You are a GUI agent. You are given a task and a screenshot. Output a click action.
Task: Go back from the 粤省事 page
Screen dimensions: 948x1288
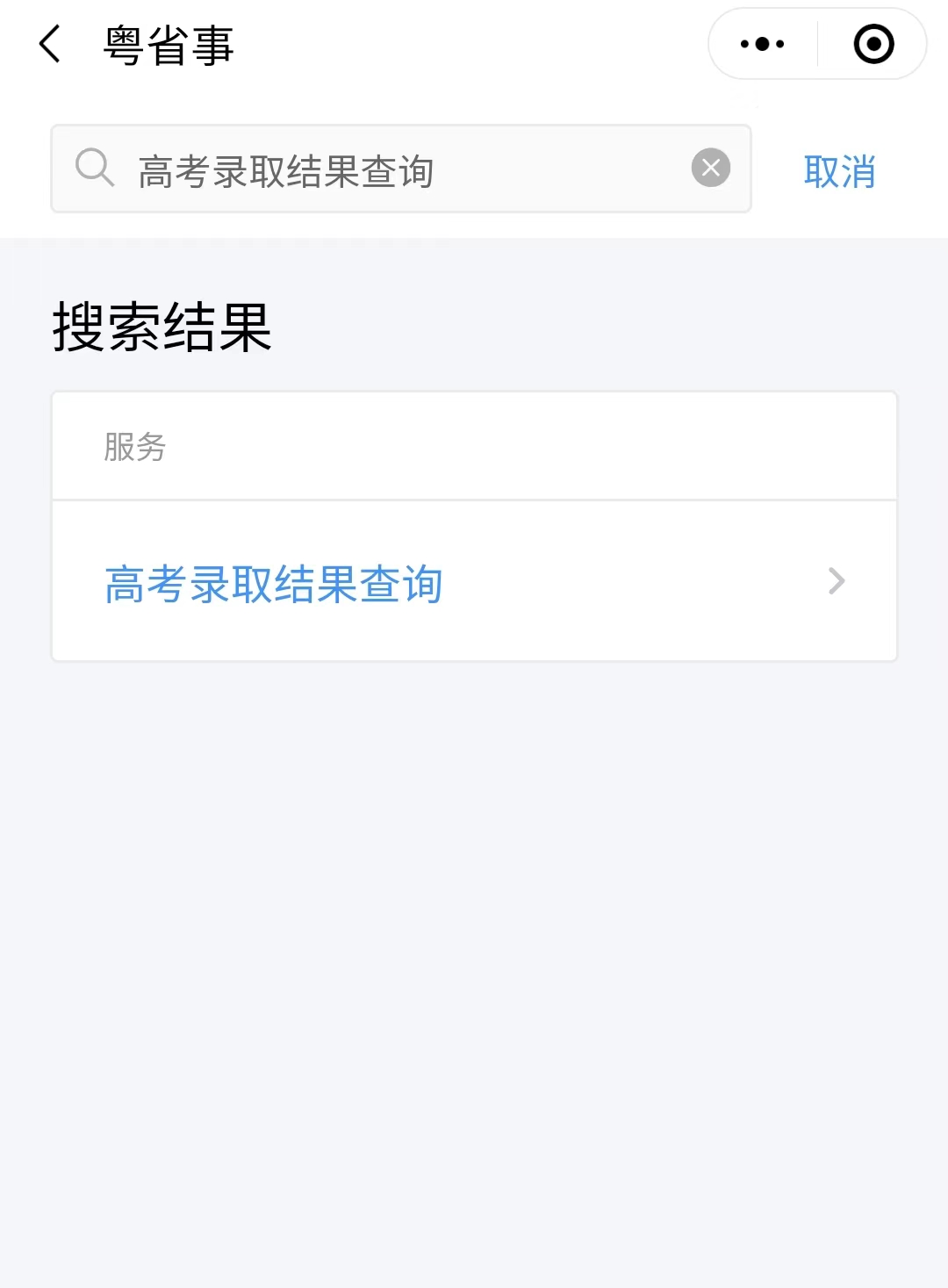(x=50, y=44)
